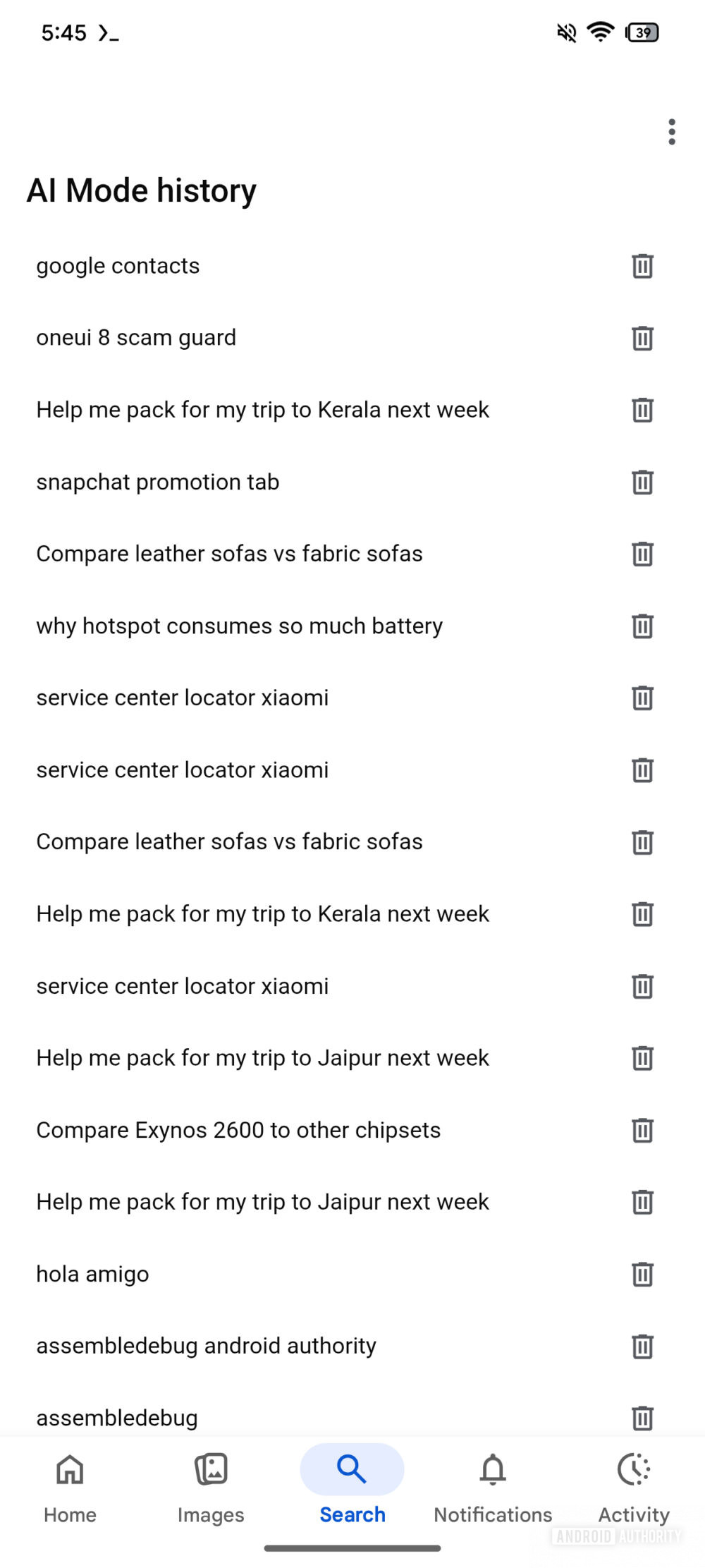This screenshot has height=1568, width=705.
Task: Open the "Help me pack for my trip to Jaipur" chat
Action: 262,1058
